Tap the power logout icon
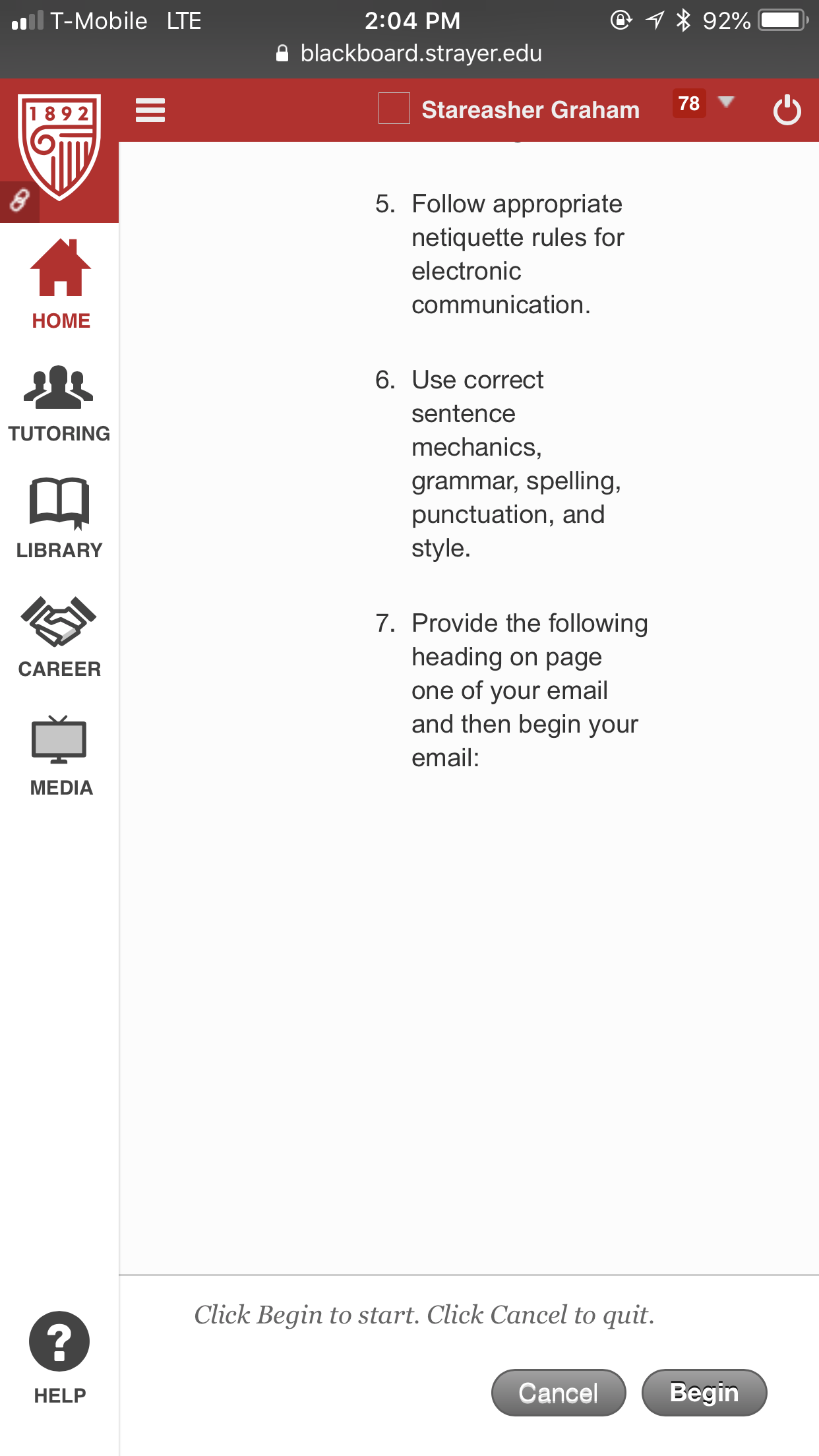This screenshot has height=1456, width=819. pos(787,110)
